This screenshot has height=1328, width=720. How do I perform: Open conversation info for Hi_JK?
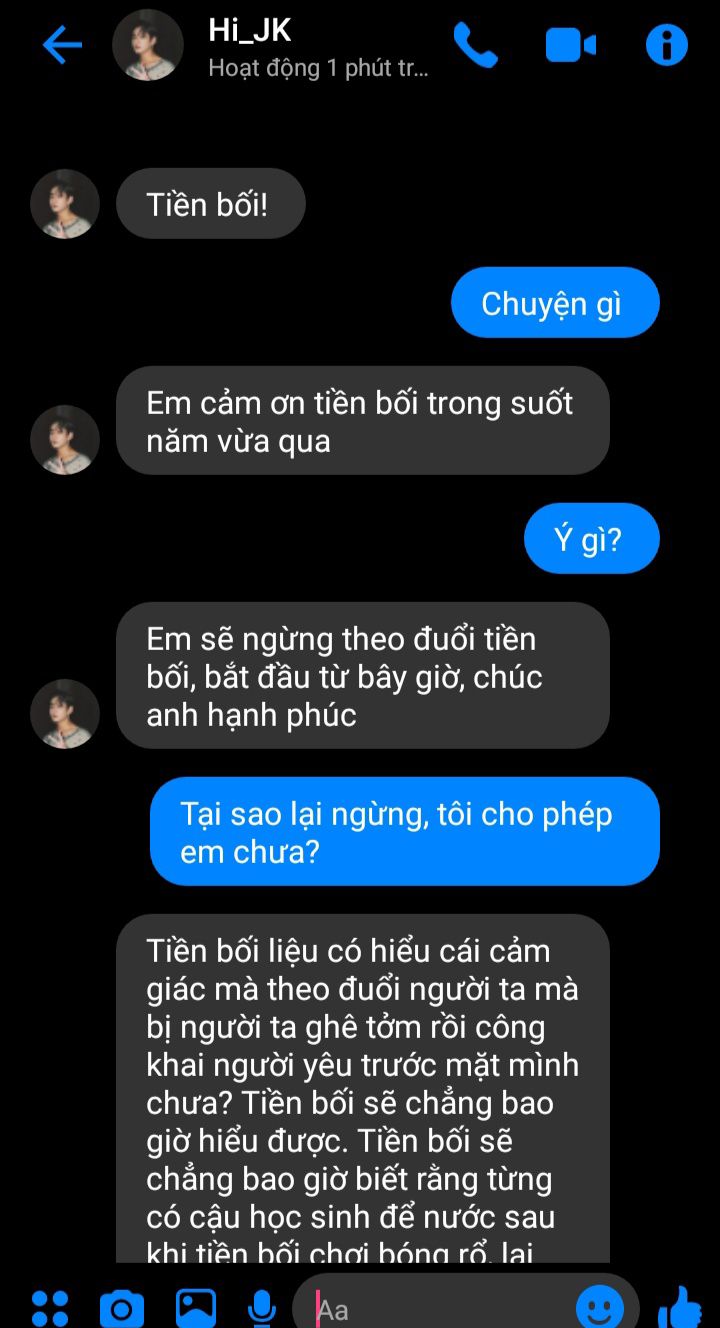point(667,45)
